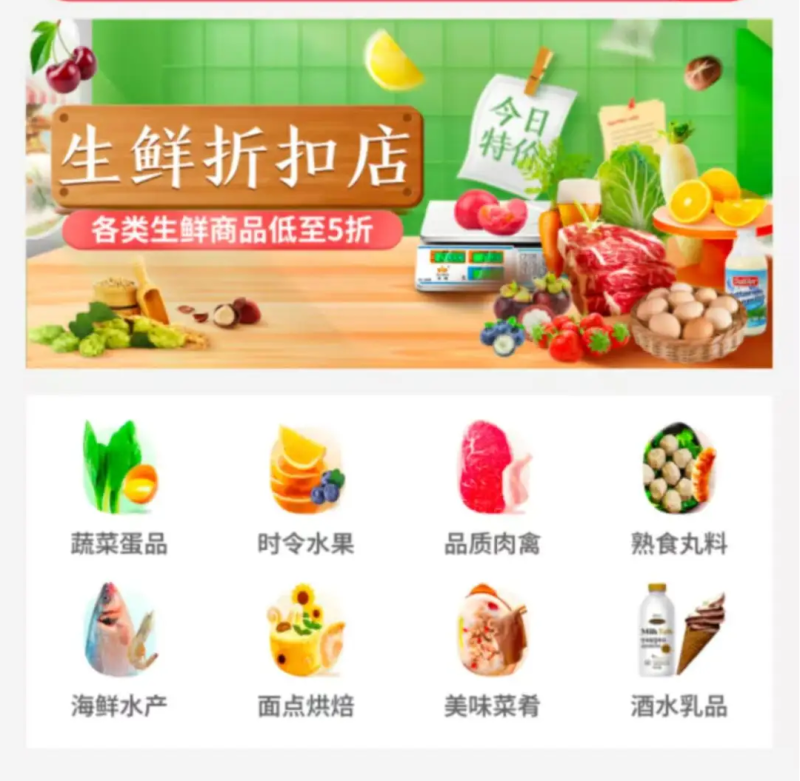Viewport: 800px width, 781px height.
Task: Open the 生鲜折扣店 promotional banner
Action: 398,193
